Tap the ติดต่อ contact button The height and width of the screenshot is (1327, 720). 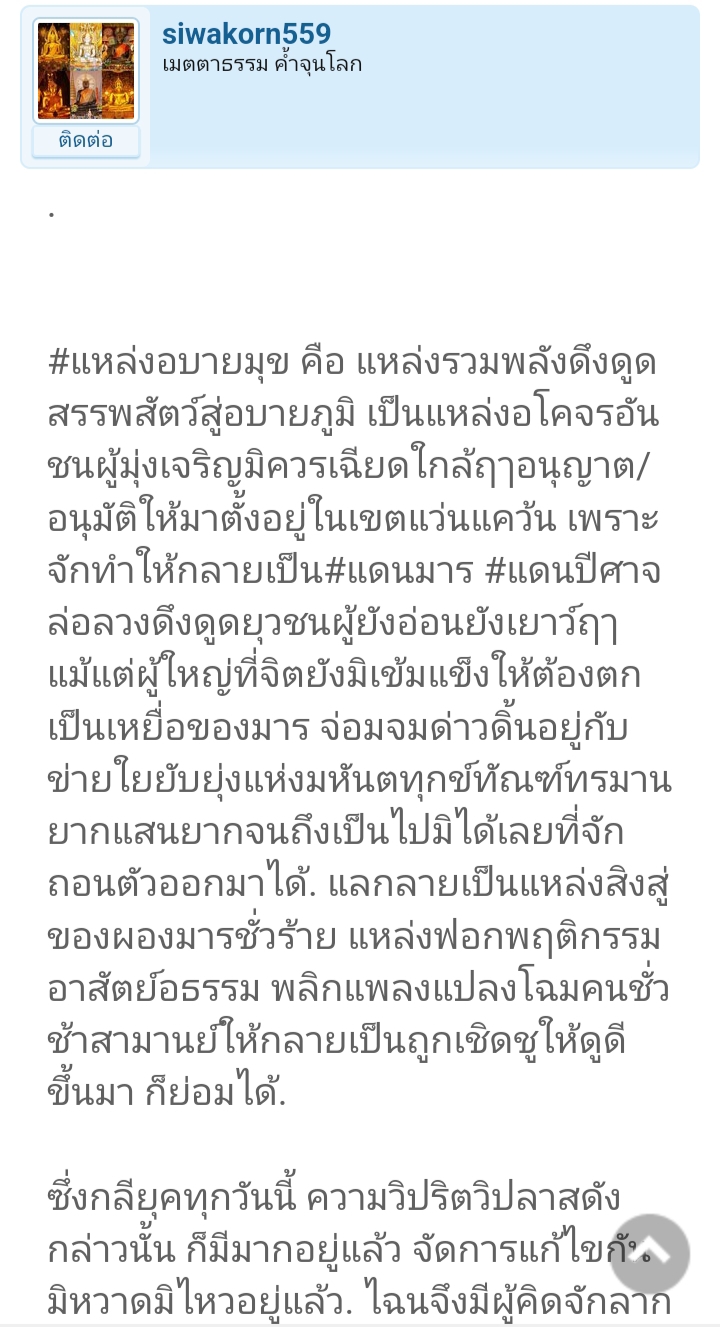coord(85,141)
